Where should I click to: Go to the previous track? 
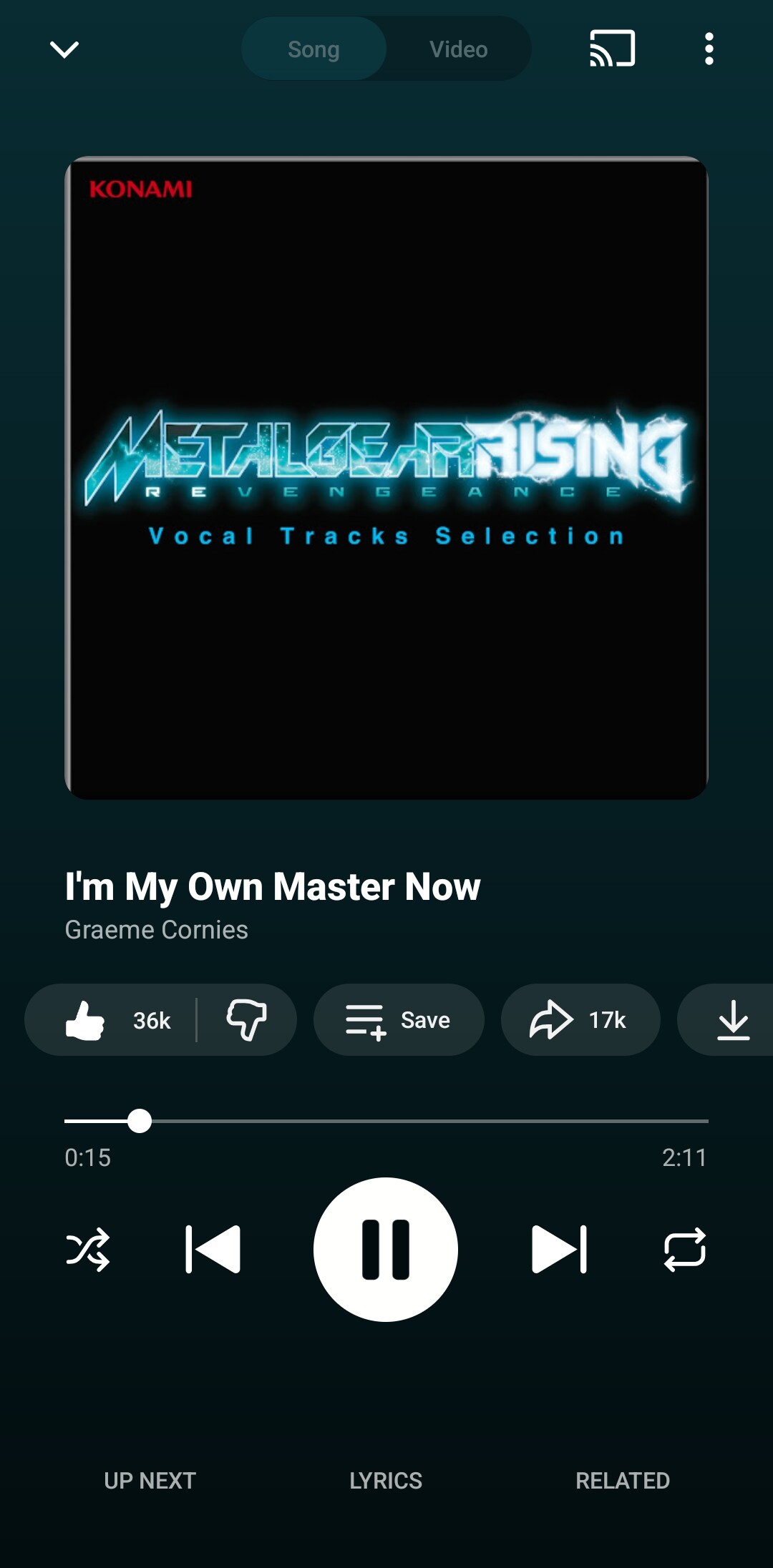point(213,1250)
